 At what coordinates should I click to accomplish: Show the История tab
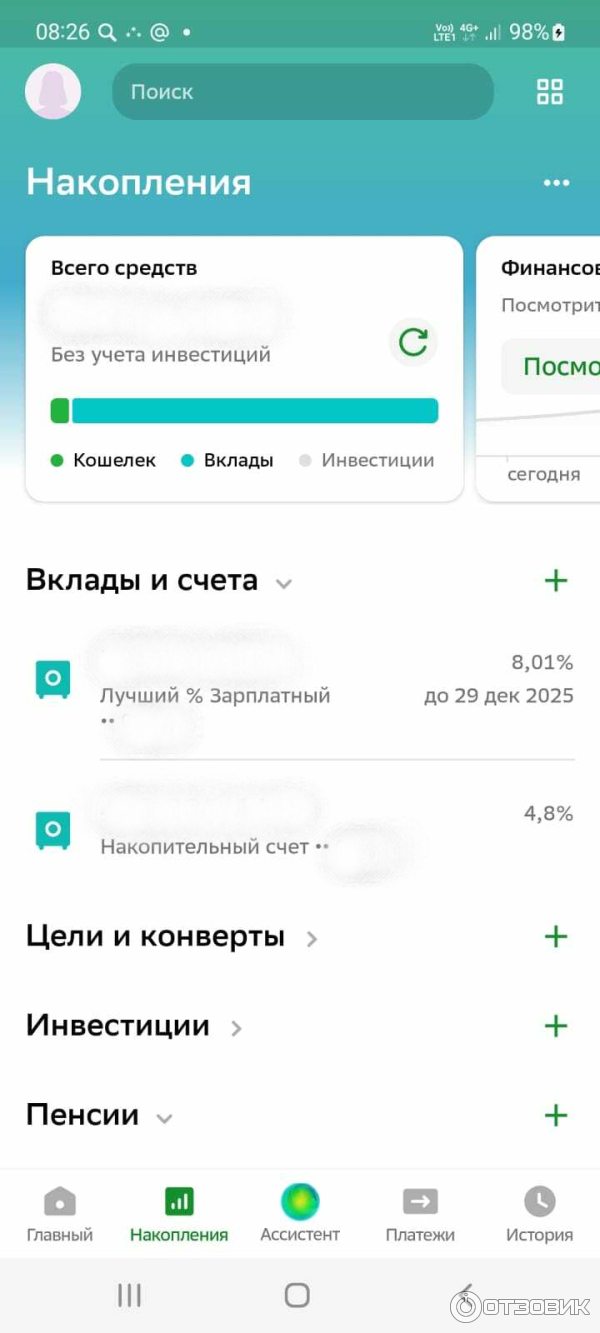[x=539, y=1212]
